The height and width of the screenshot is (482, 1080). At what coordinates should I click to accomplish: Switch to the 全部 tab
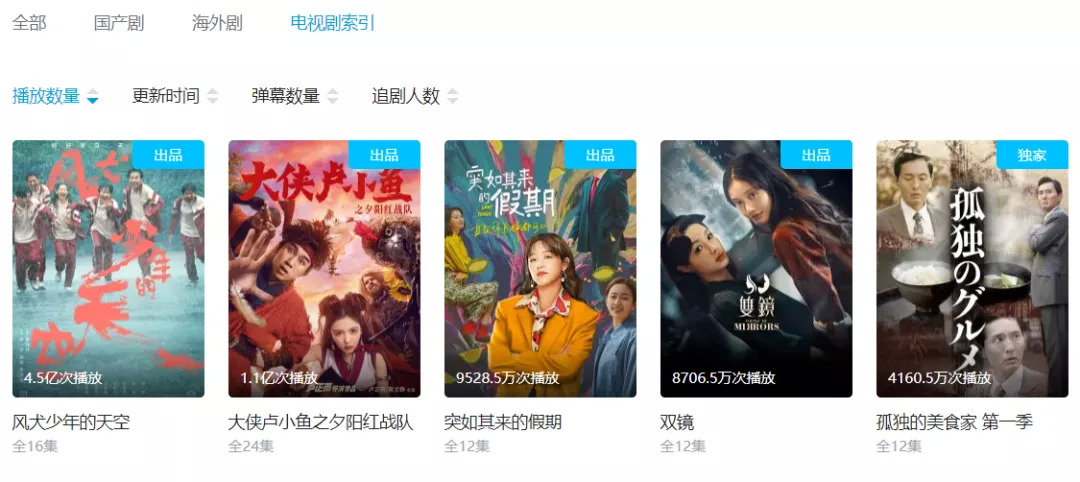click(29, 23)
